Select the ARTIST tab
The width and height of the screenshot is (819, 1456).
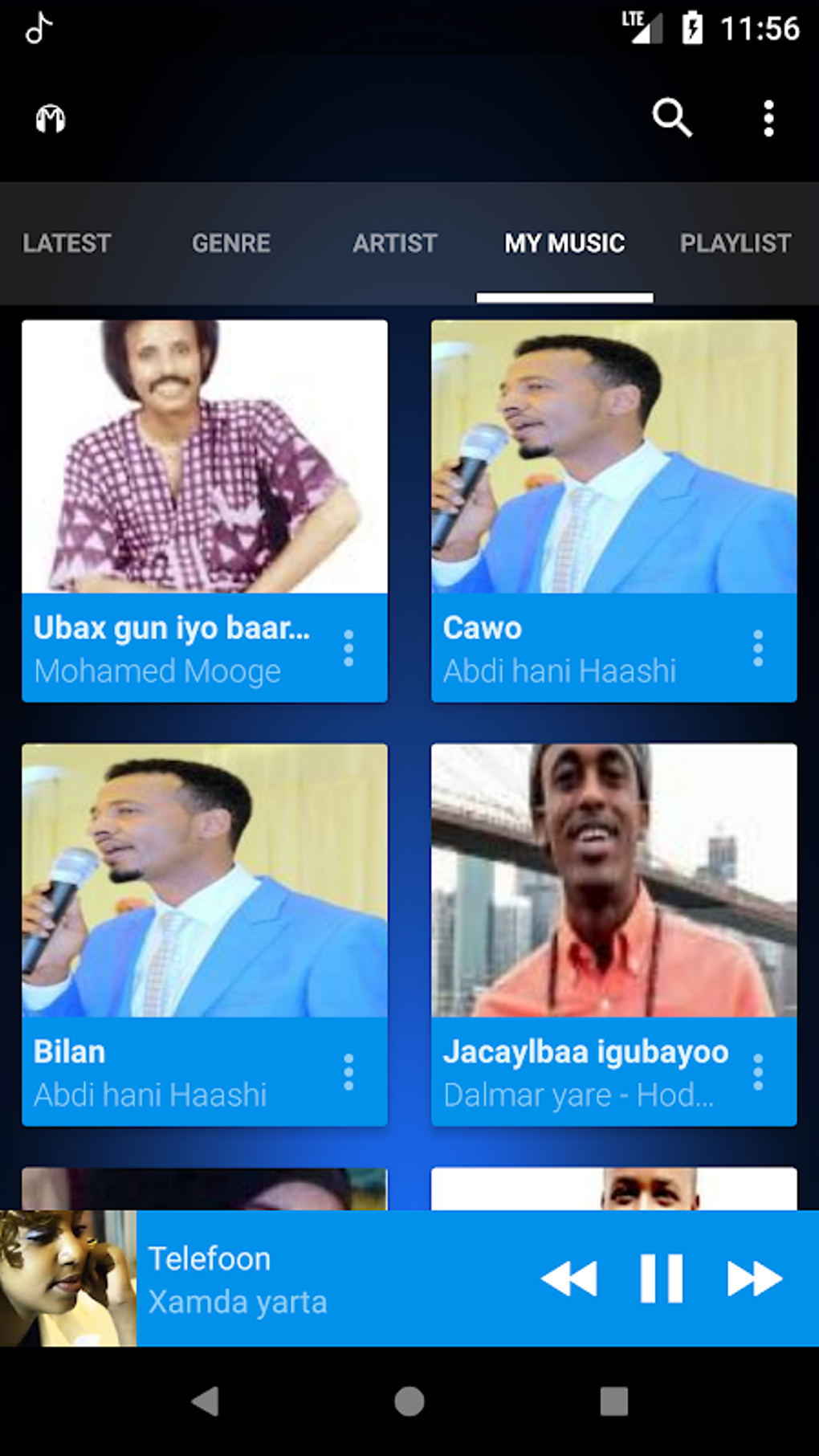[x=394, y=243]
